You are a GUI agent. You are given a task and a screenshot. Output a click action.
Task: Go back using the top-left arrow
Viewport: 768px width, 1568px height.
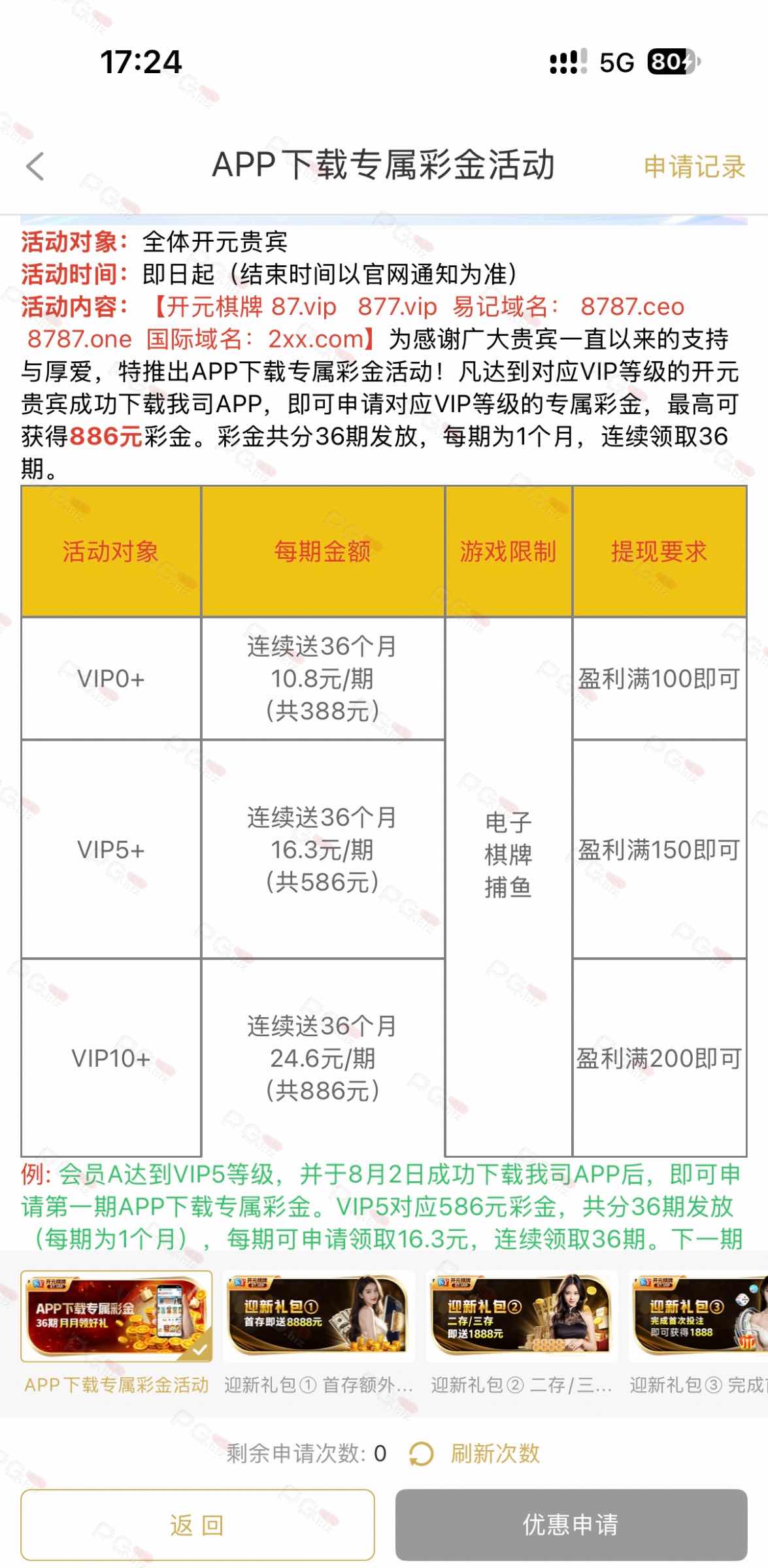[x=35, y=166]
